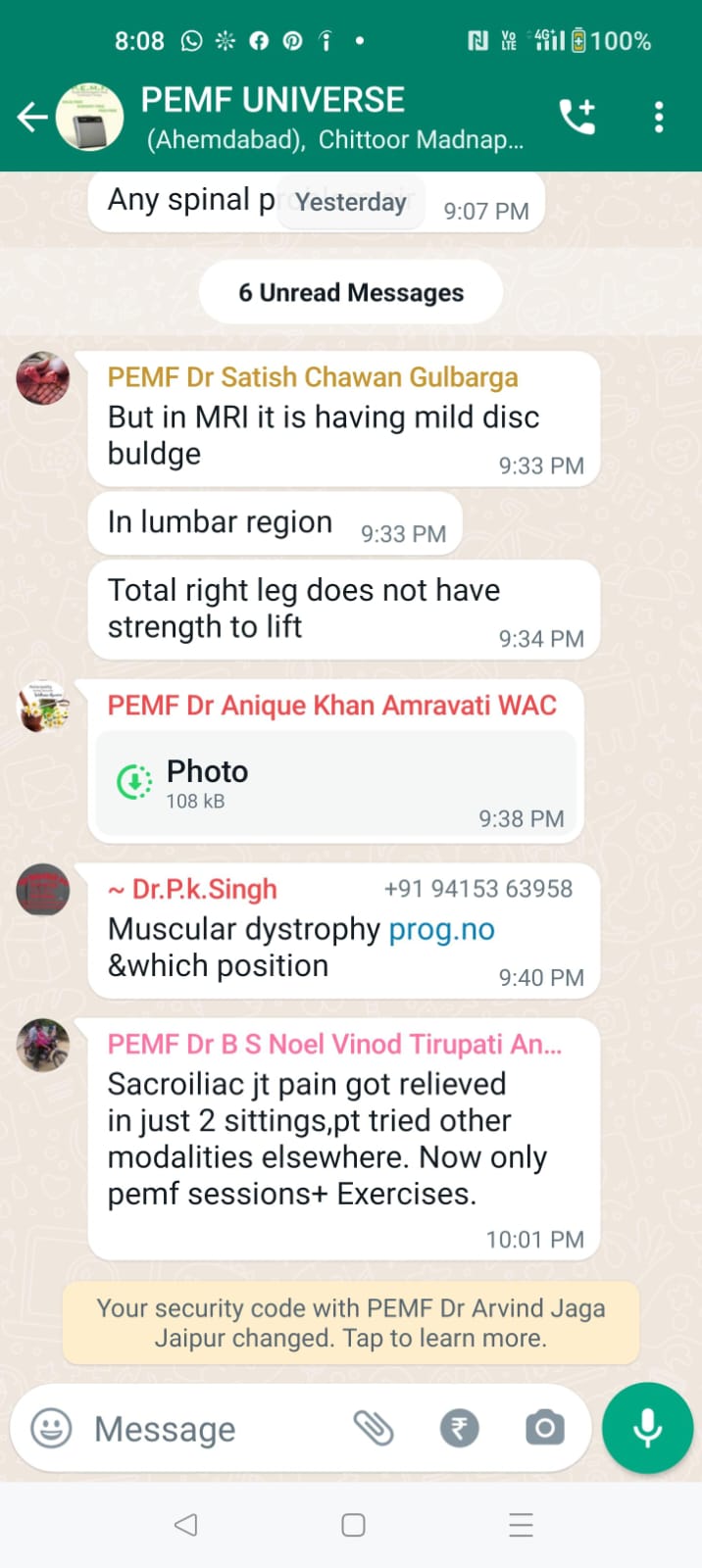Viewport: 702px width, 1568px height.
Task: Tap sender name PEMF Dr B S Noel Vinod
Action: coord(334,1045)
